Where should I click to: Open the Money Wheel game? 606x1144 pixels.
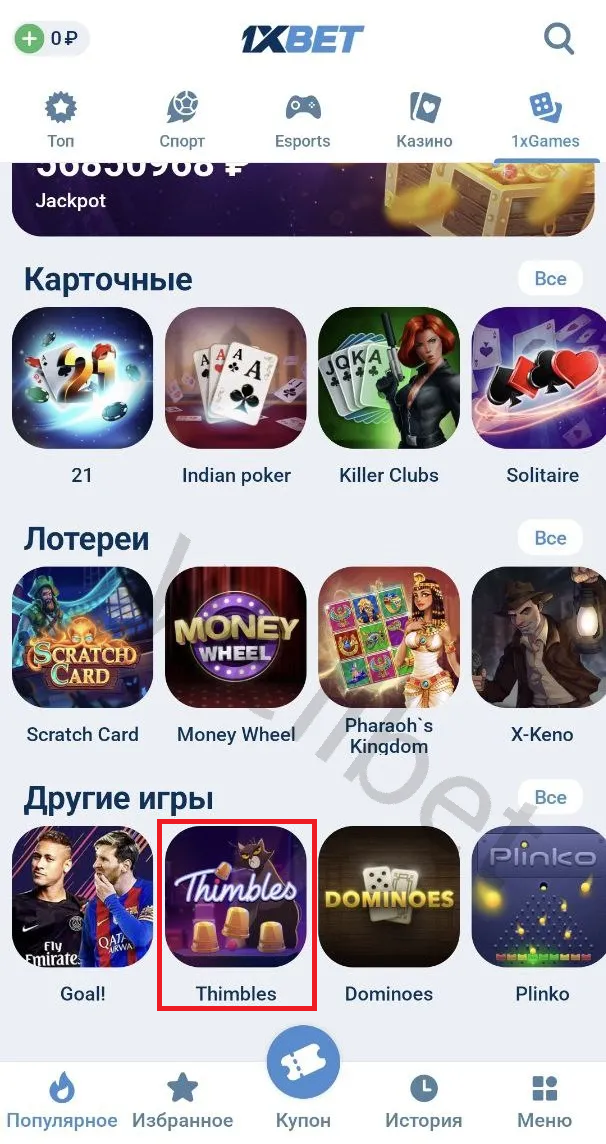(x=236, y=637)
